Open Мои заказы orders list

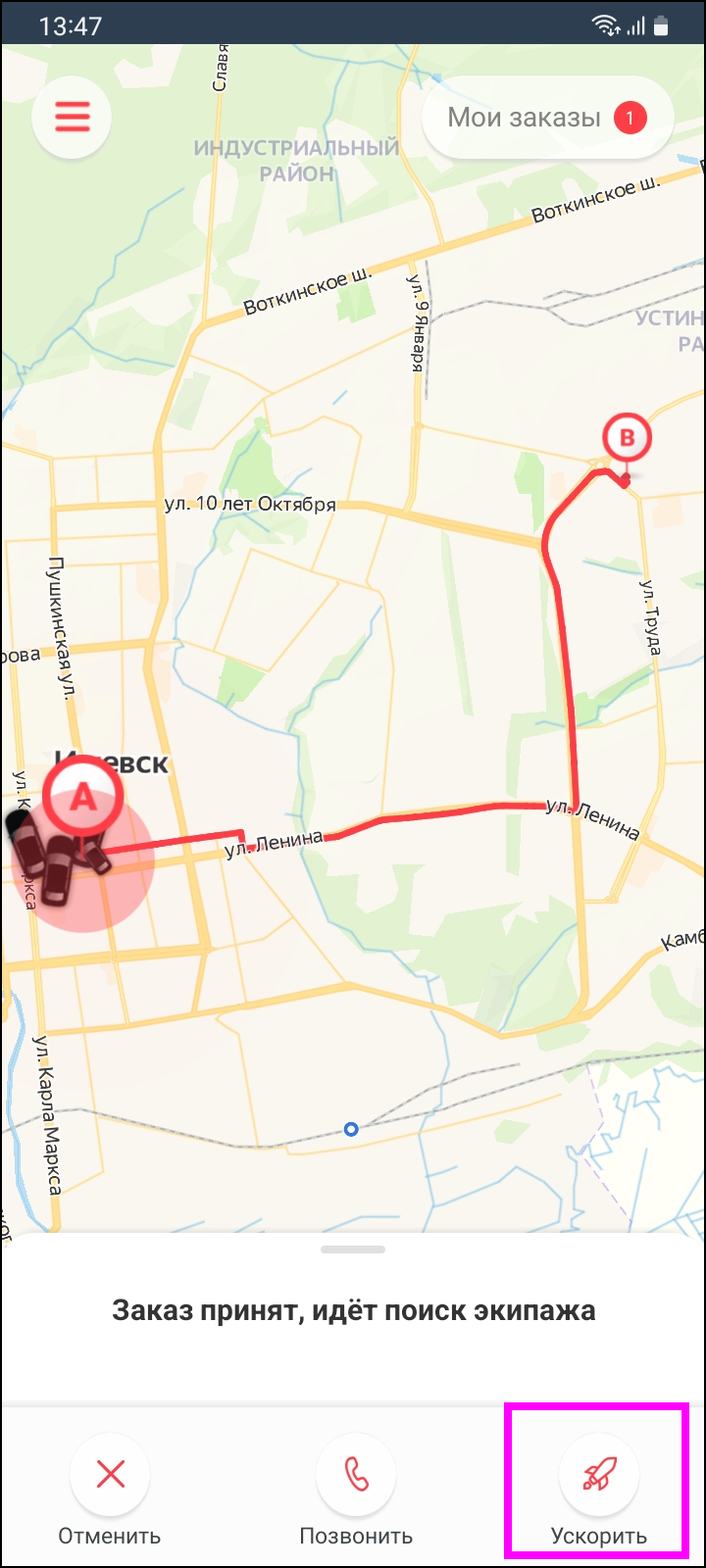click(x=547, y=119)
